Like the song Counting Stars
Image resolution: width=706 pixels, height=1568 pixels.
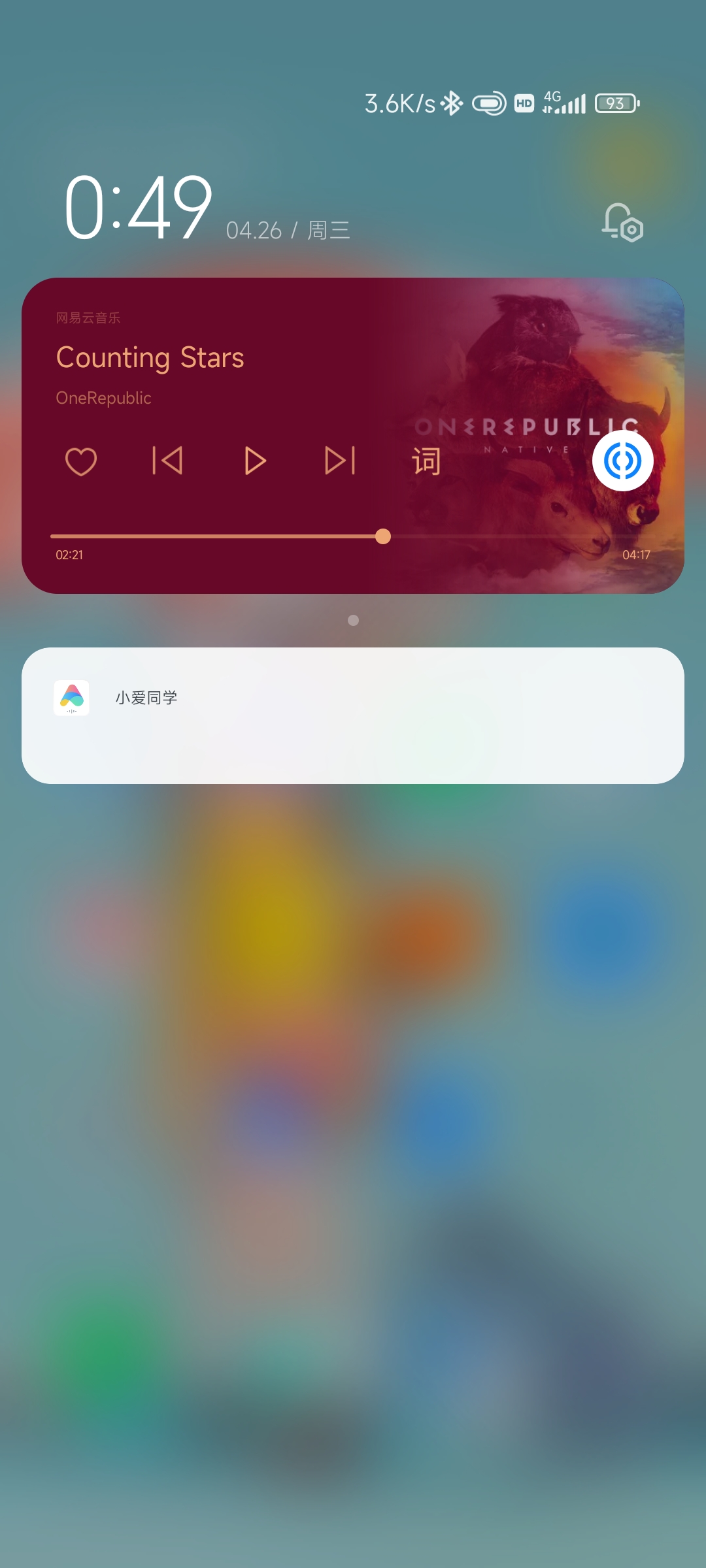pos(81,461)
